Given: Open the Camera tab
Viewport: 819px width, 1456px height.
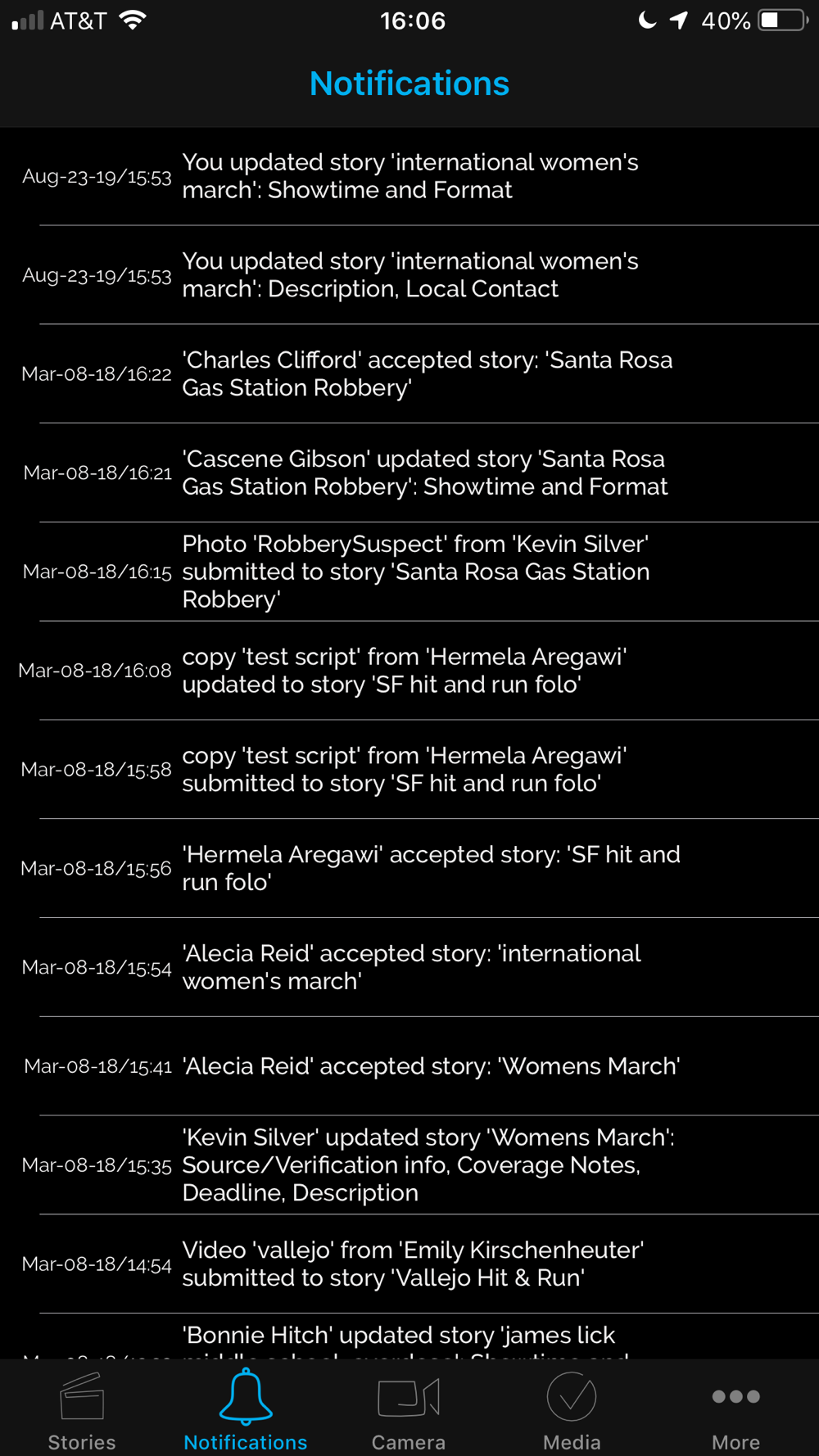Looking at the screenshot, I should (409, 1410).
